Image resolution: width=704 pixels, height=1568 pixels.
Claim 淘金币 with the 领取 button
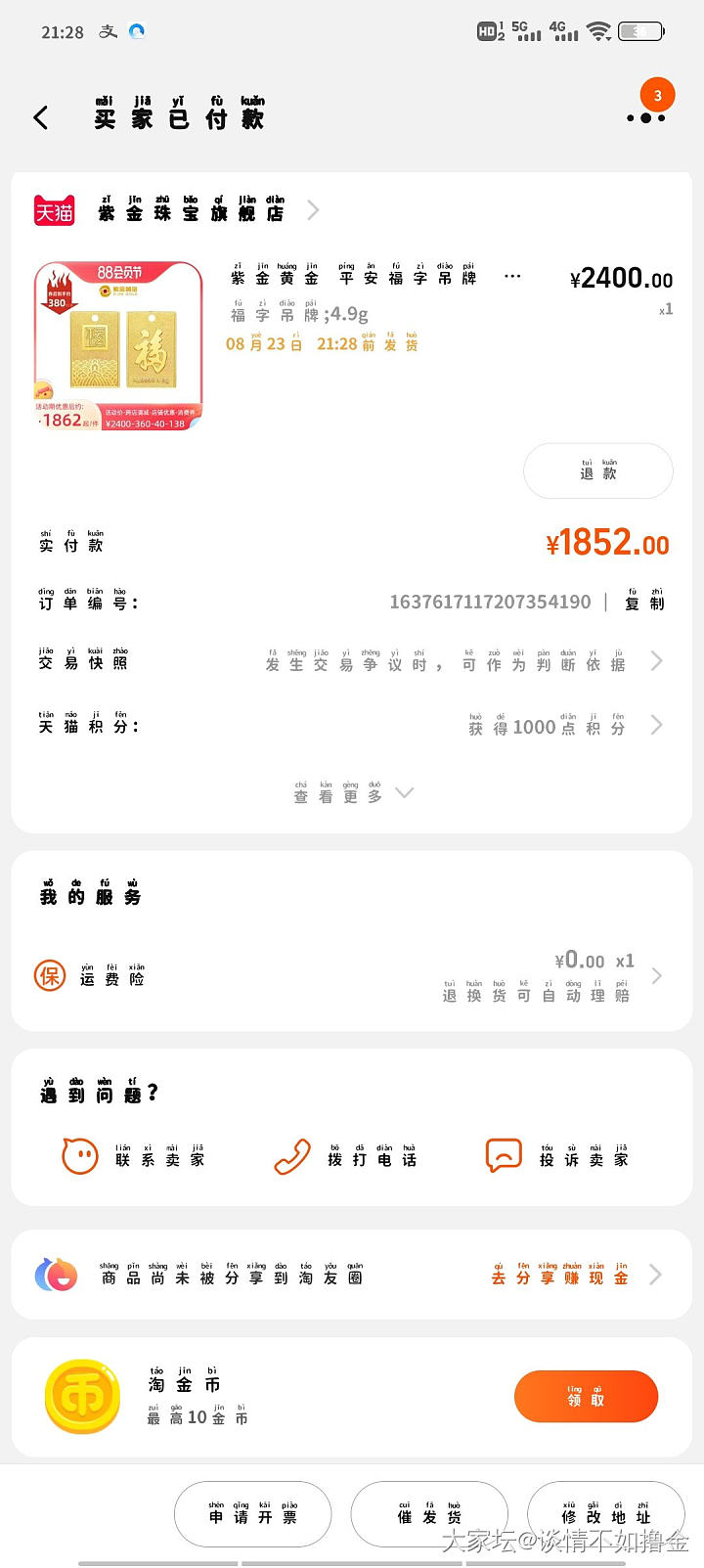click(x=586, y=1397)
